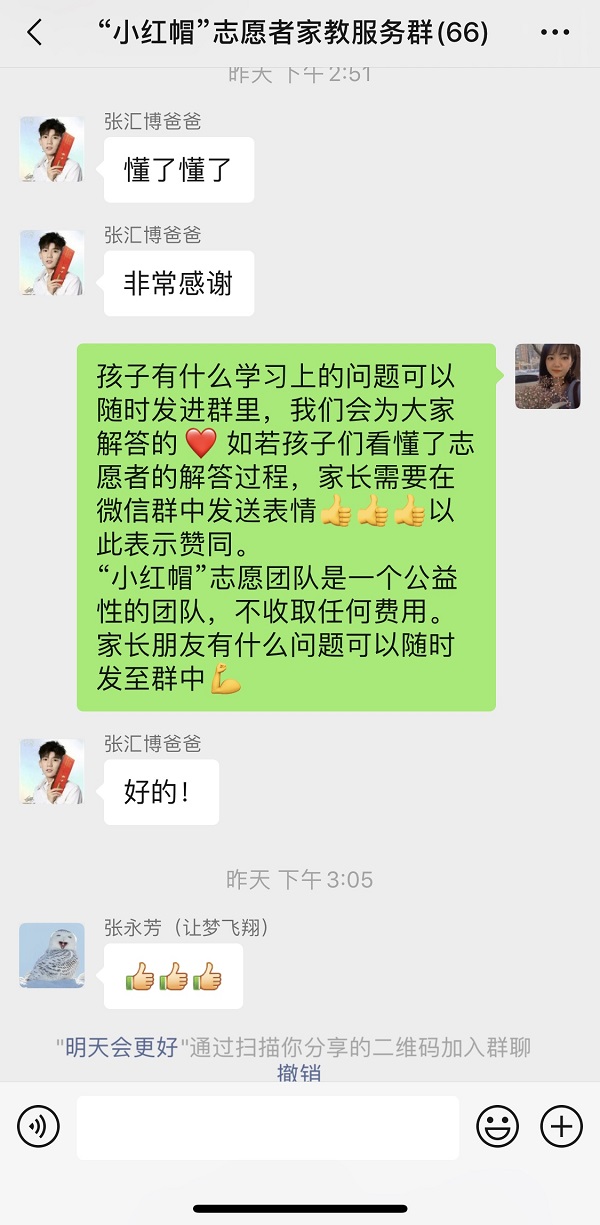Open 明天会更好's profile link
This screenshot has height=1225, width=600.
click(x=122, y=1047)
